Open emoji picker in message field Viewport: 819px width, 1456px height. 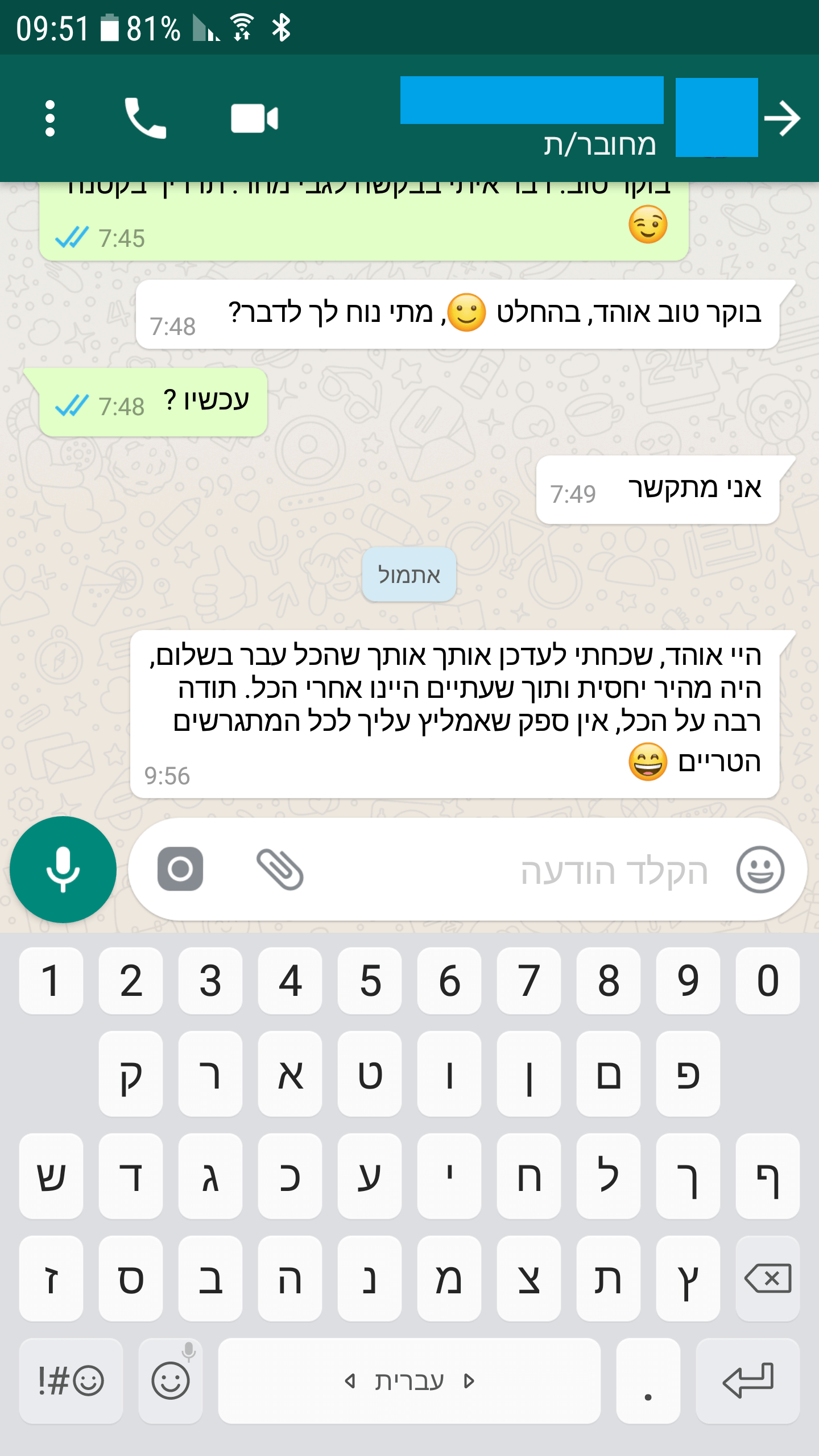[760, 869]
